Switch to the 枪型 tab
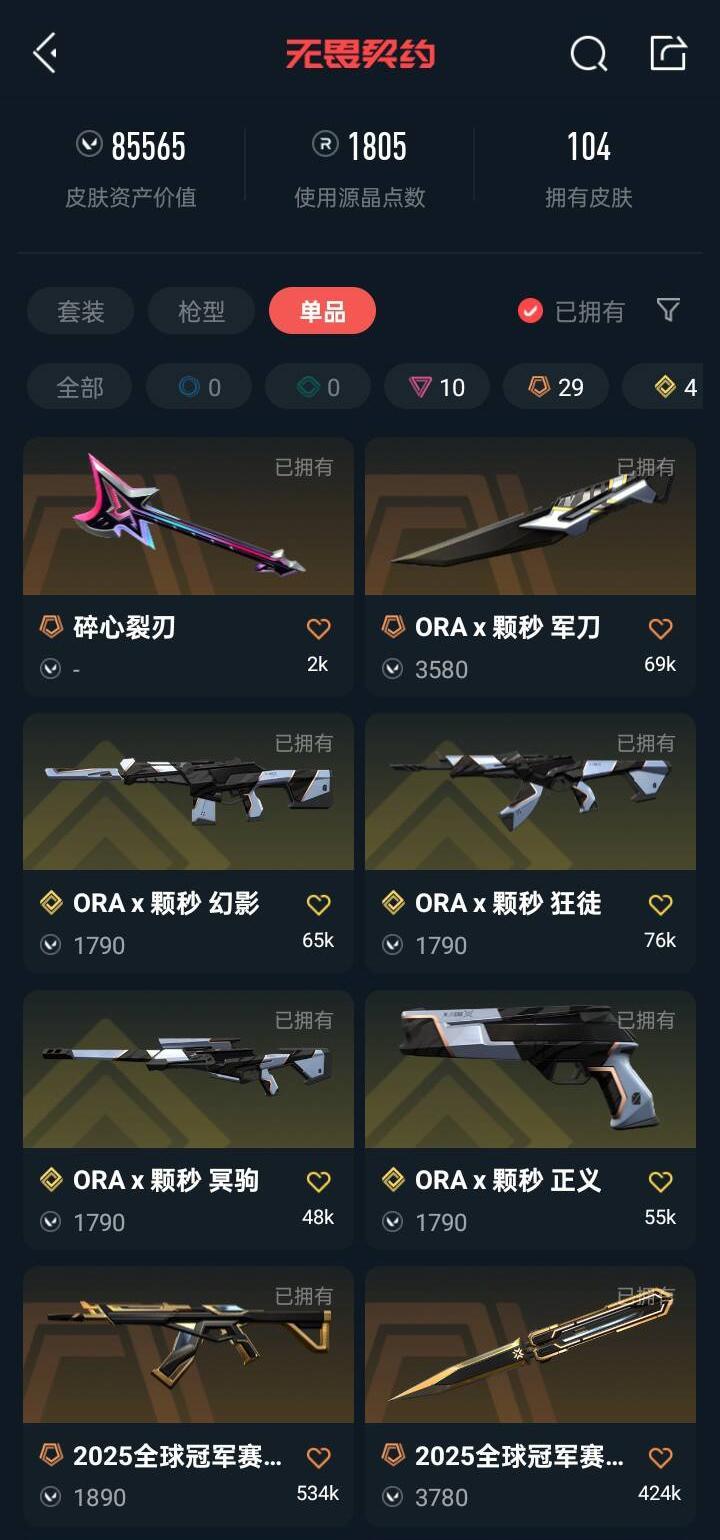The height and width of the screenshot is (1540, 720). pyautogui.click(x=201, y=311)
